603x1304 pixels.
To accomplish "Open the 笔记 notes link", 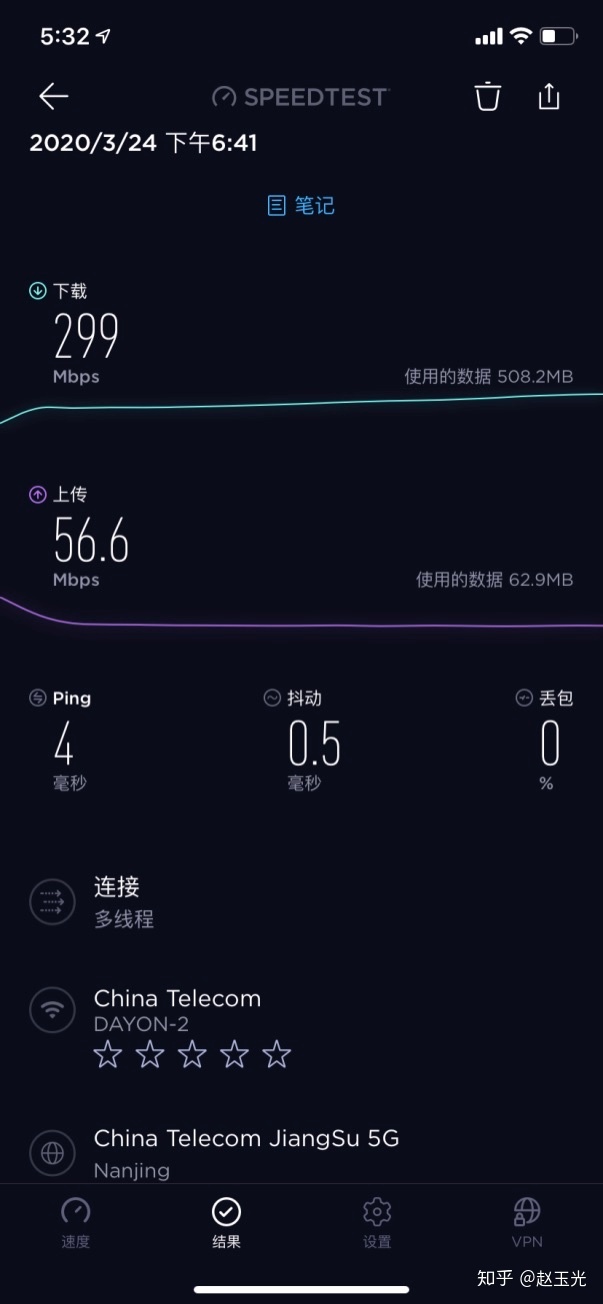I will [x=301, y=206].
